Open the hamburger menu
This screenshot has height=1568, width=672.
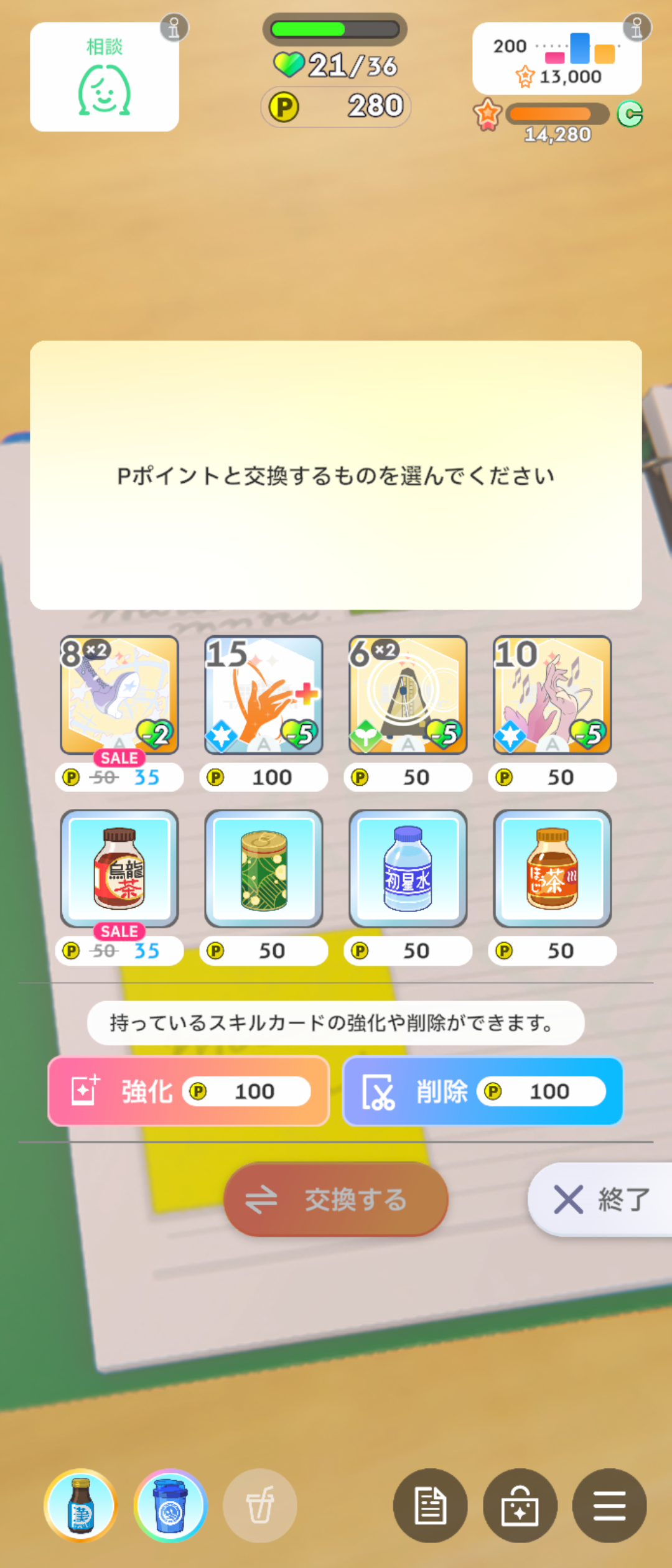[x=609, y=1506]
